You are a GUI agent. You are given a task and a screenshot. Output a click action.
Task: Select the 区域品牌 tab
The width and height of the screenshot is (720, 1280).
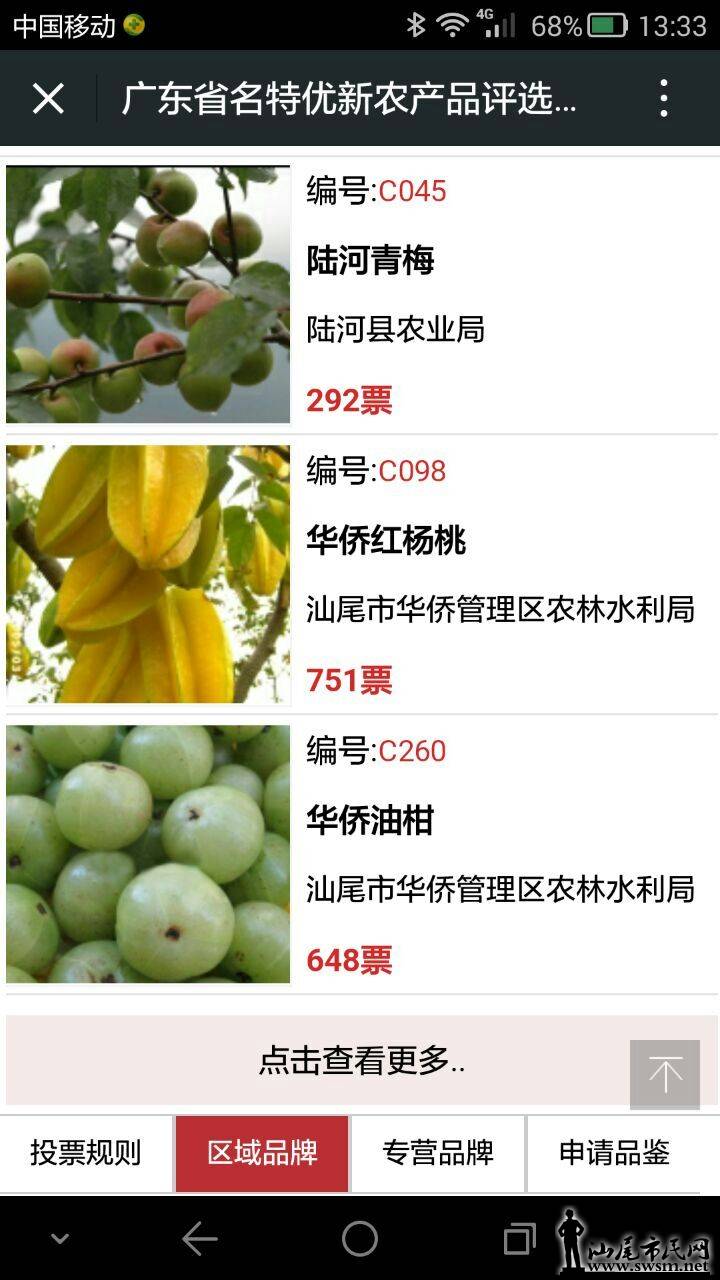(262, 1153)
